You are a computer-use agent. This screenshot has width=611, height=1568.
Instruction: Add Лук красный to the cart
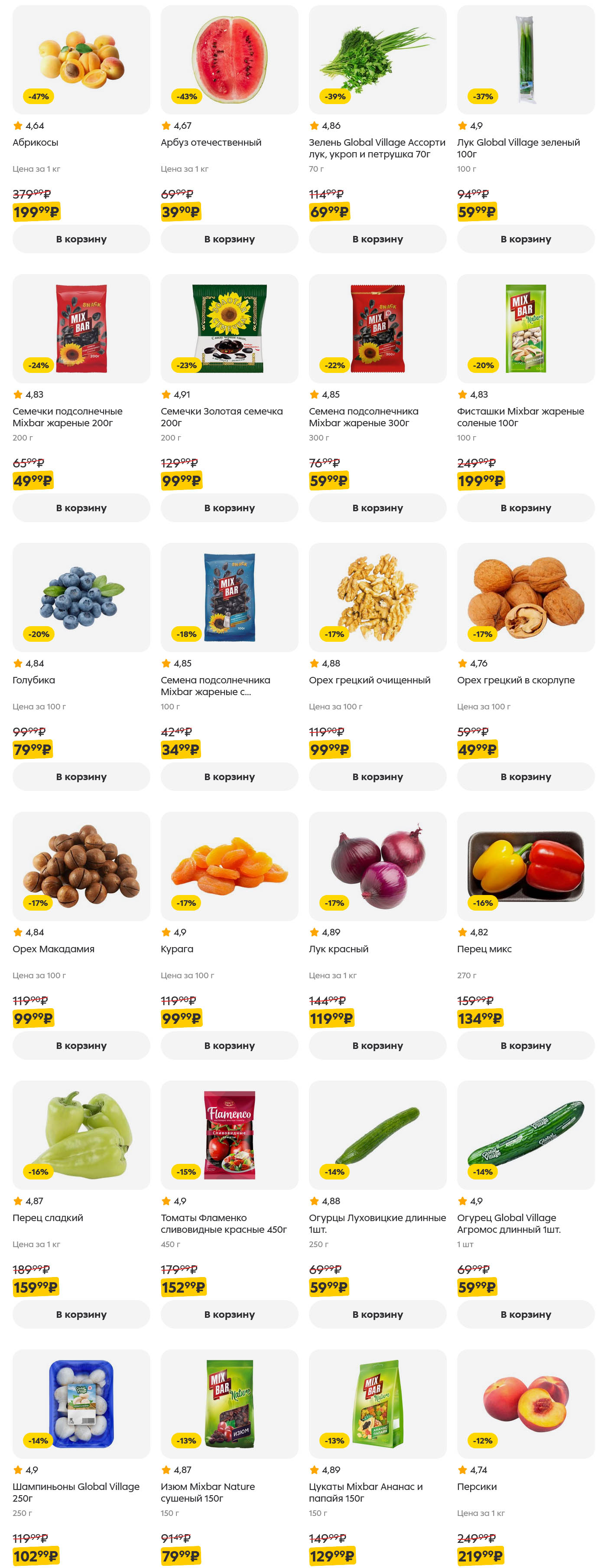(x=377, y=1046)
